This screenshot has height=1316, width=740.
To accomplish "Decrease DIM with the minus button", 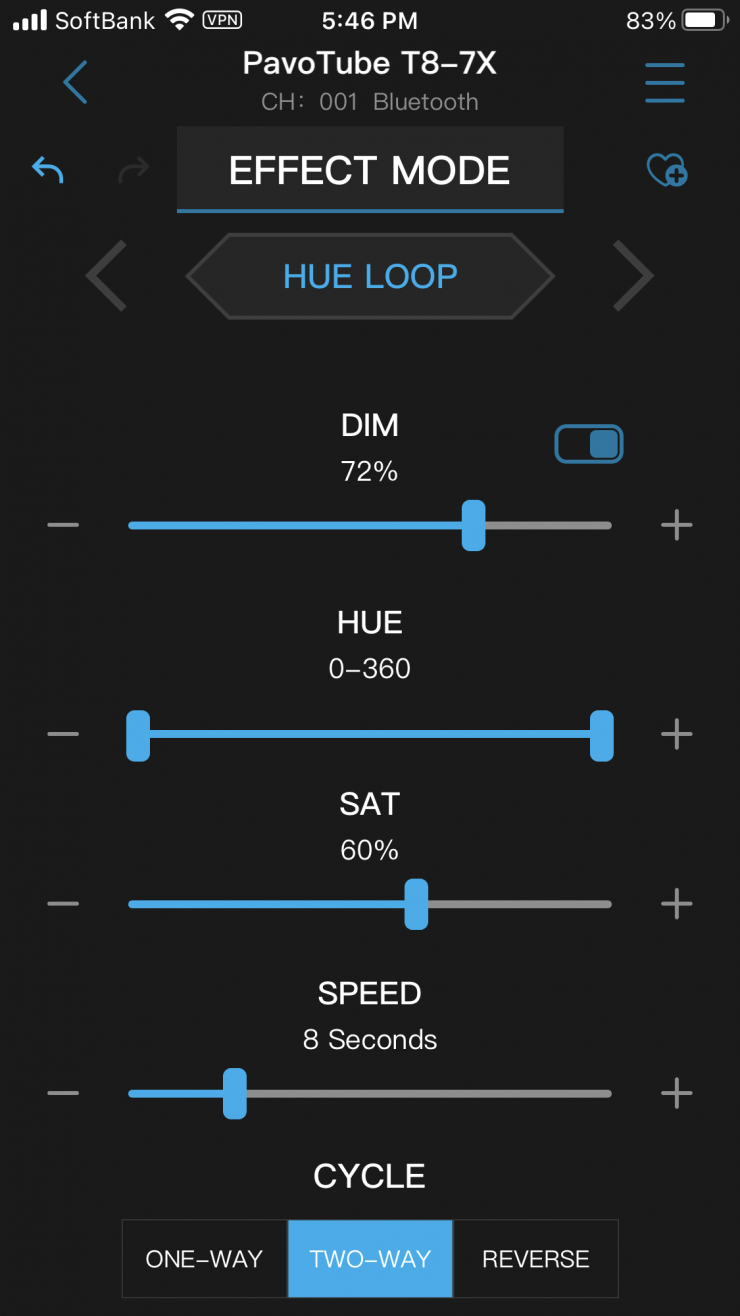I will click(x=63, y=525).
